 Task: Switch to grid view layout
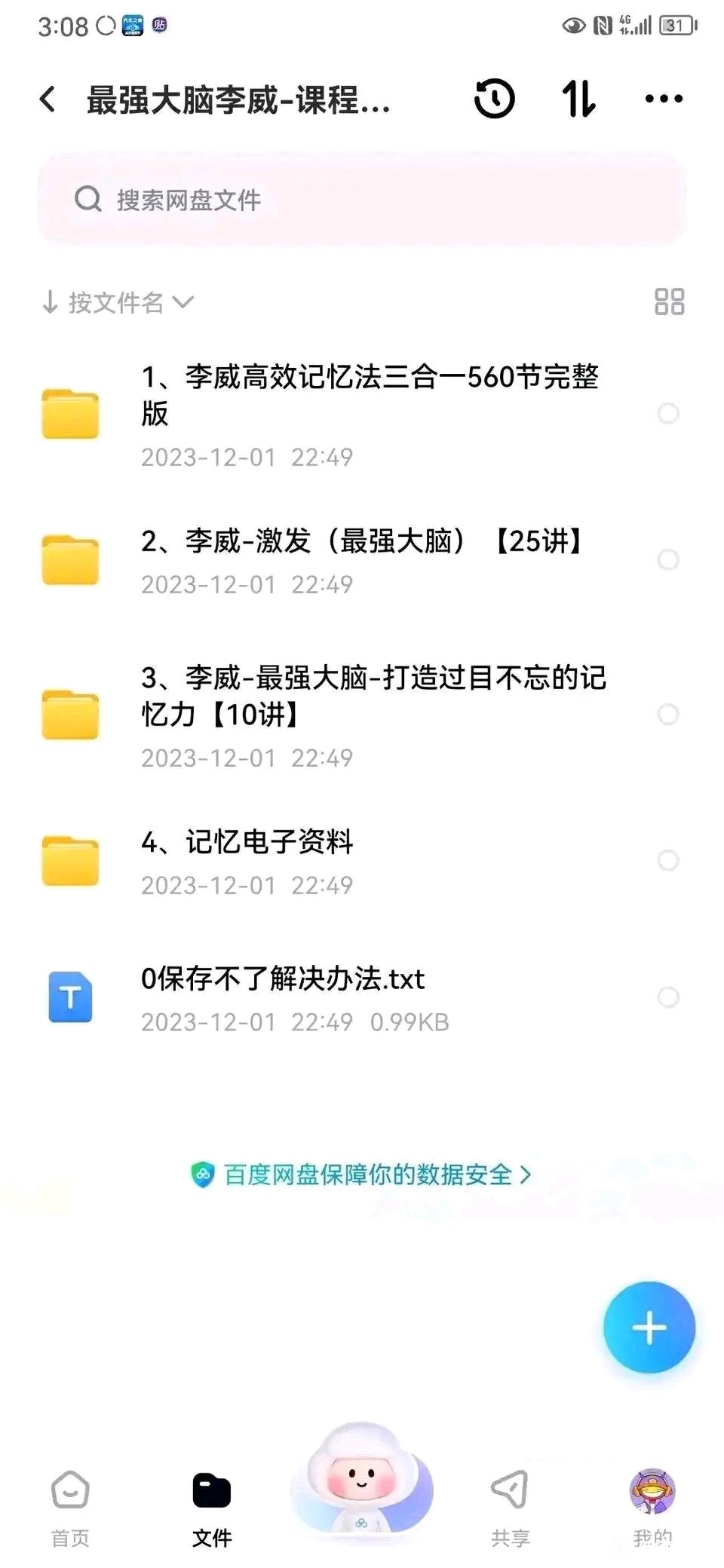(x=669, y=302)
